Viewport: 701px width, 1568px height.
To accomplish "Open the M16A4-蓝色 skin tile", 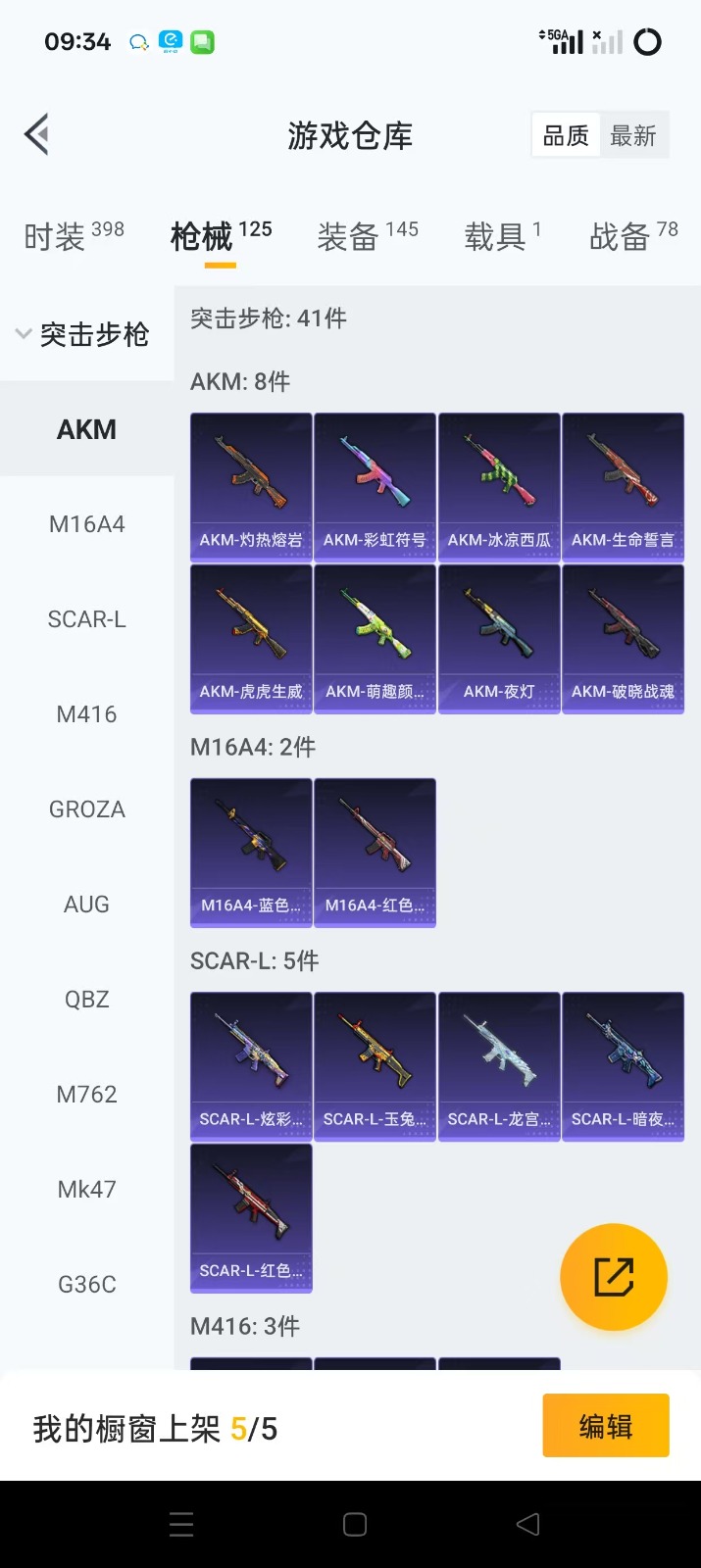I will [251, 852].
